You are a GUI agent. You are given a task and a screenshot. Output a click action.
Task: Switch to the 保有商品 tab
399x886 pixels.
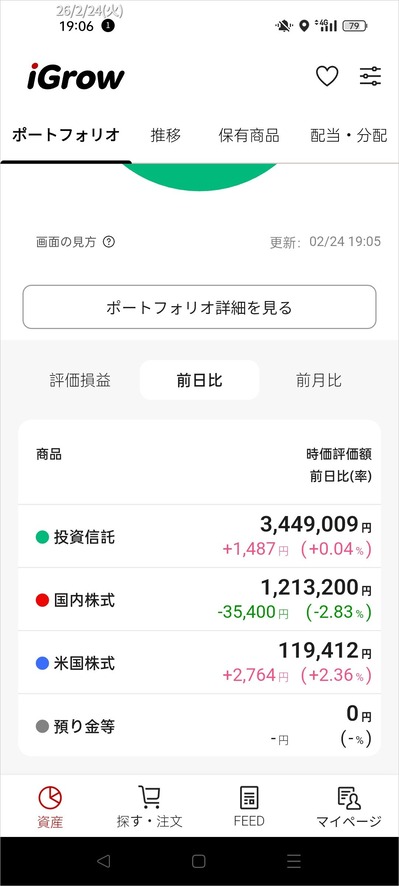tap(249, 136)
